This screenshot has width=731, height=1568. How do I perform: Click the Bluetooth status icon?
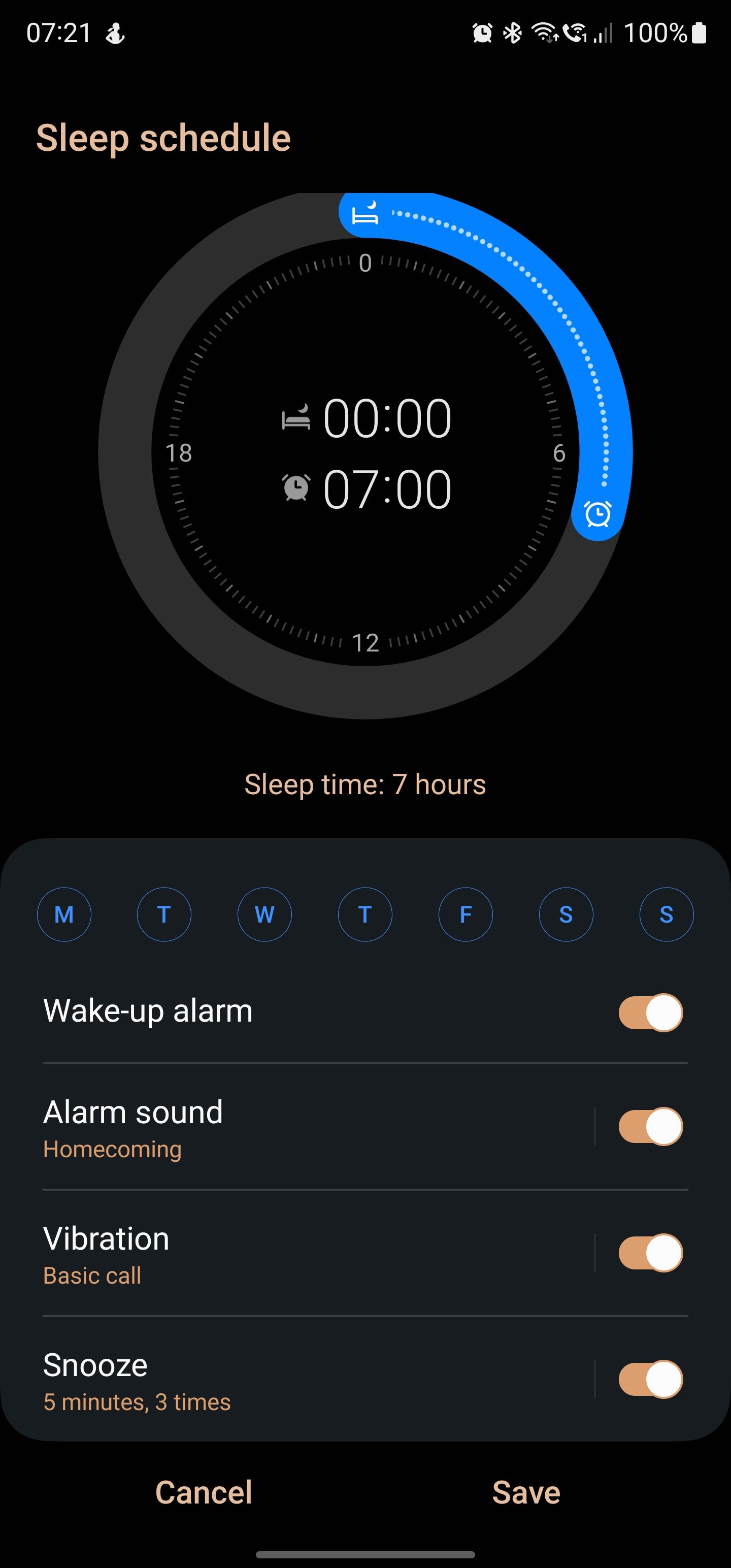(514, 34)
